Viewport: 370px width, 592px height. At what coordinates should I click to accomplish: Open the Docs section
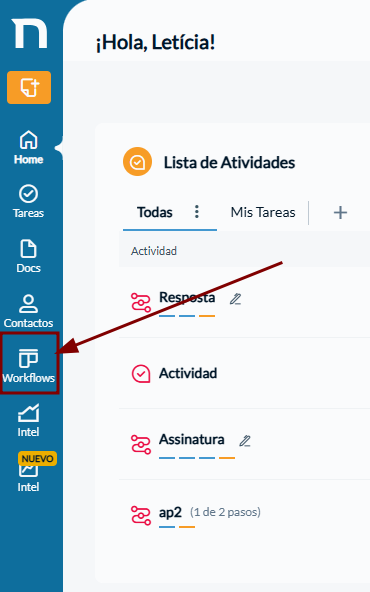pos(29,256)
